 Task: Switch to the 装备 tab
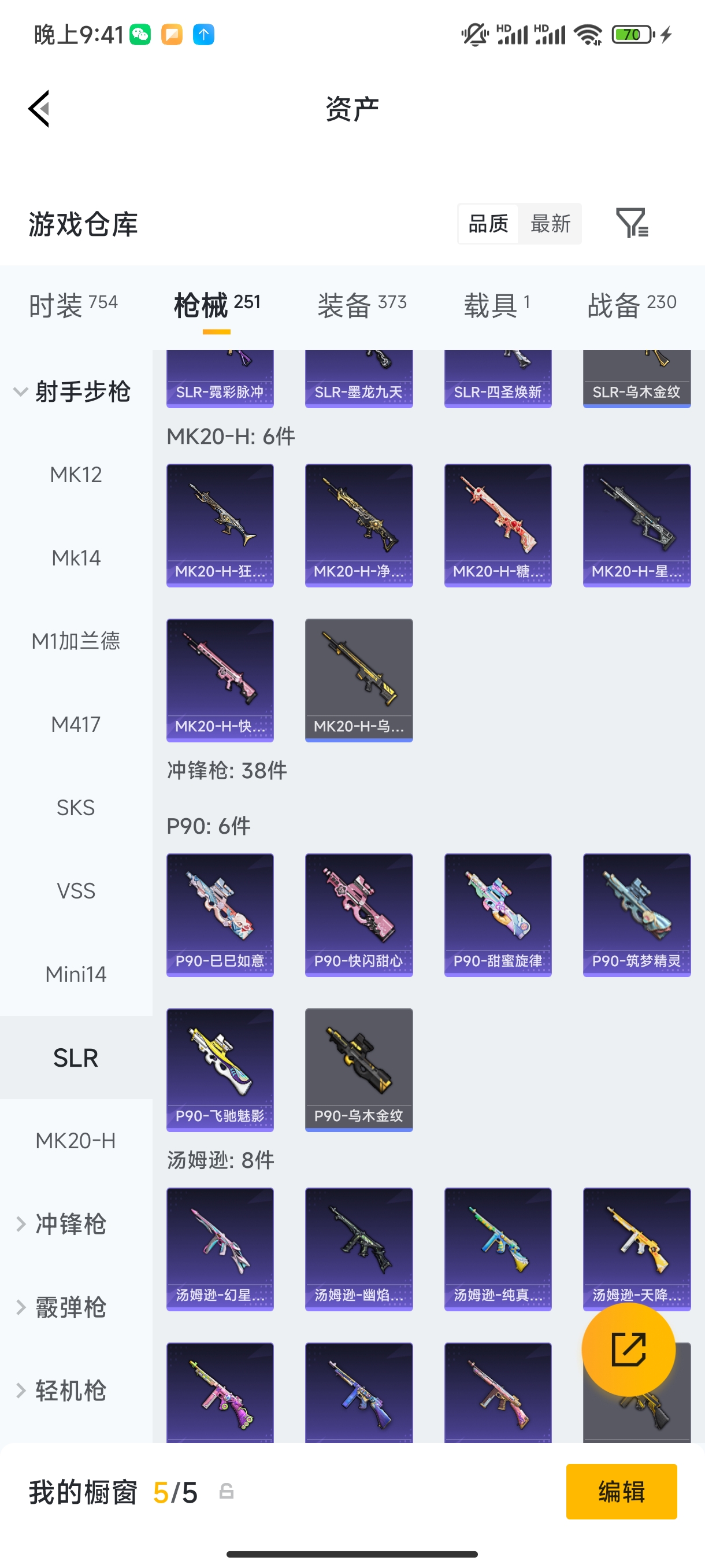361,304
